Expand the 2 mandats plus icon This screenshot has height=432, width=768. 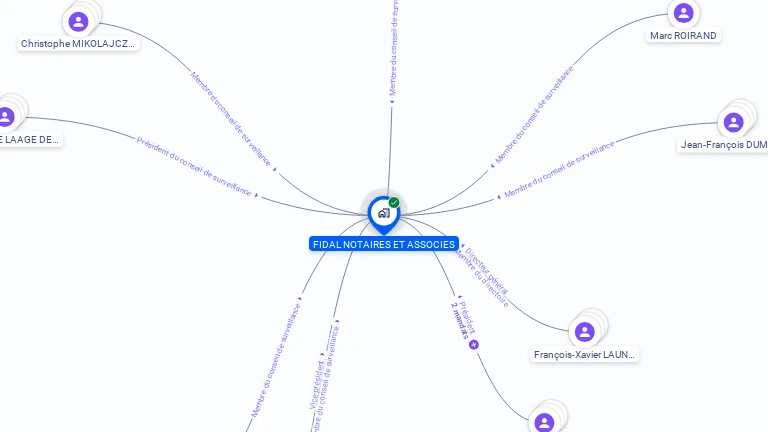(x=474, y=344)
